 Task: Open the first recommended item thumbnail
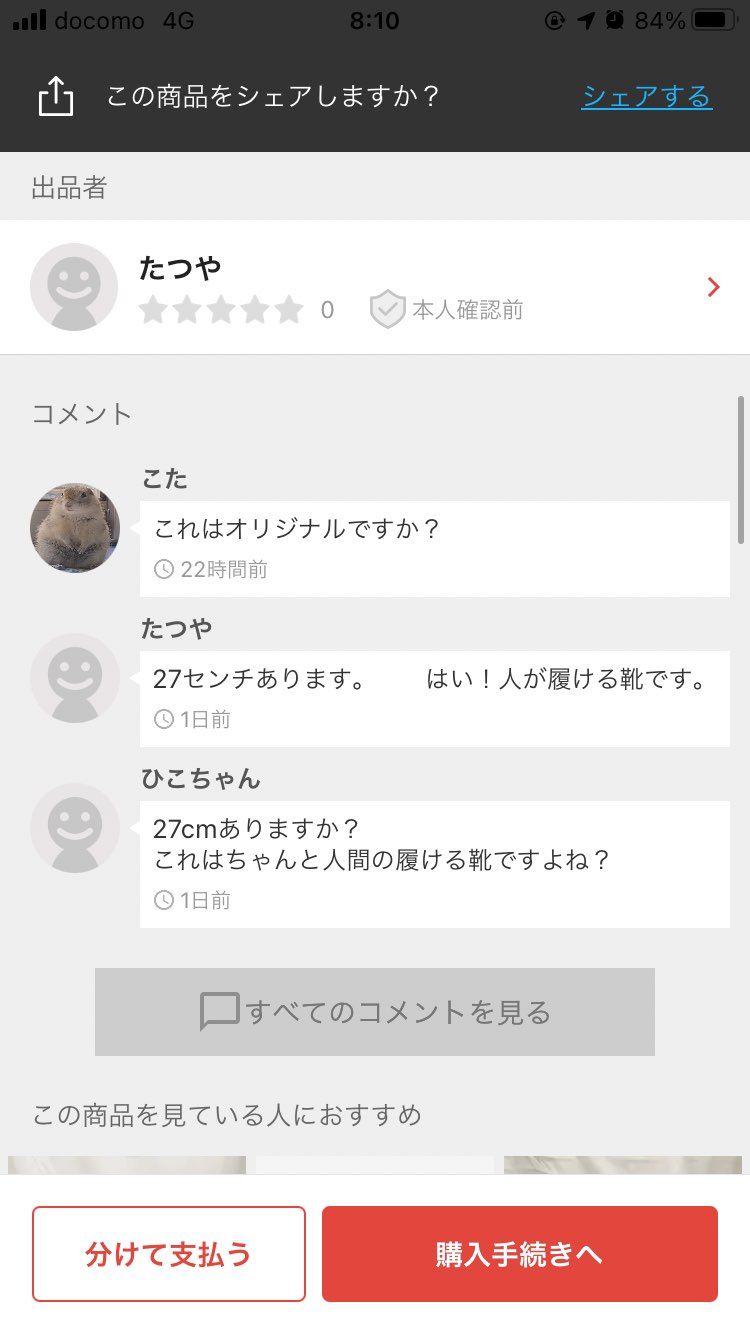[125, 1175]
